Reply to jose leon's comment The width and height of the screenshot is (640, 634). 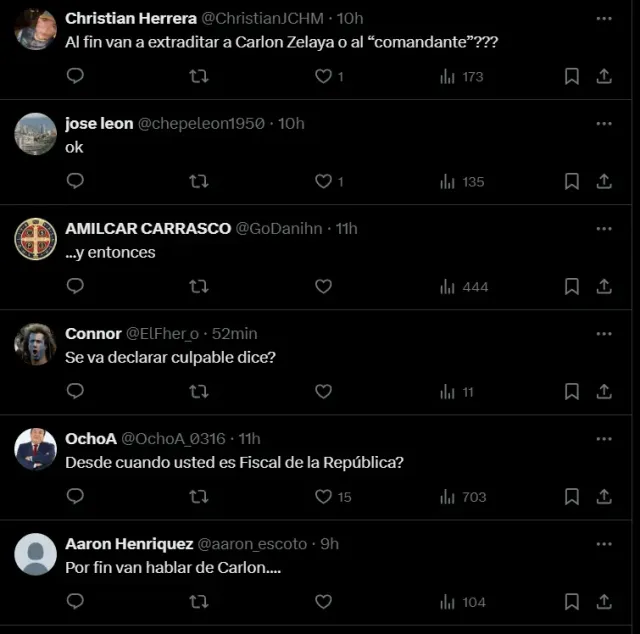click(x=75, y=181)
